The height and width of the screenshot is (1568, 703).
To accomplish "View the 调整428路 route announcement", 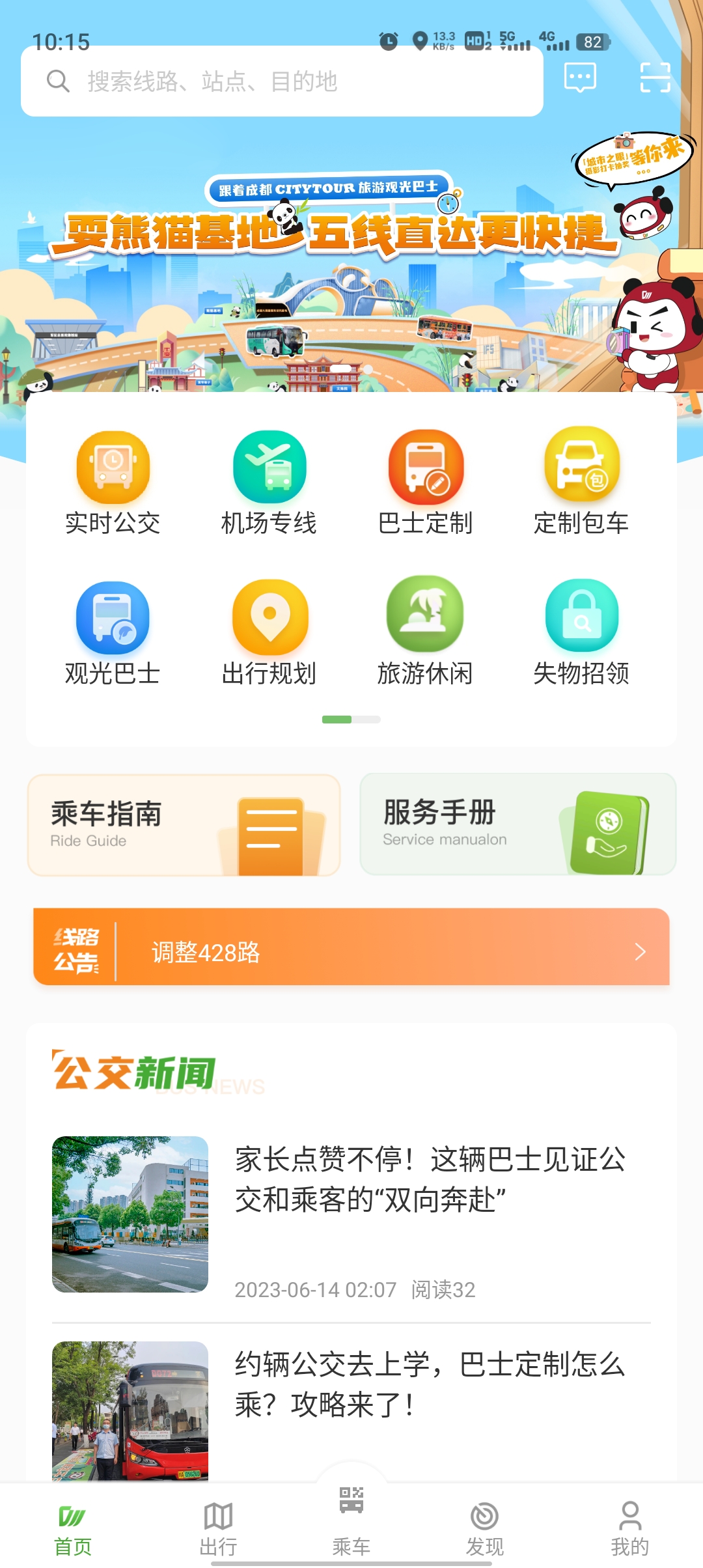I will click(351, 952).
